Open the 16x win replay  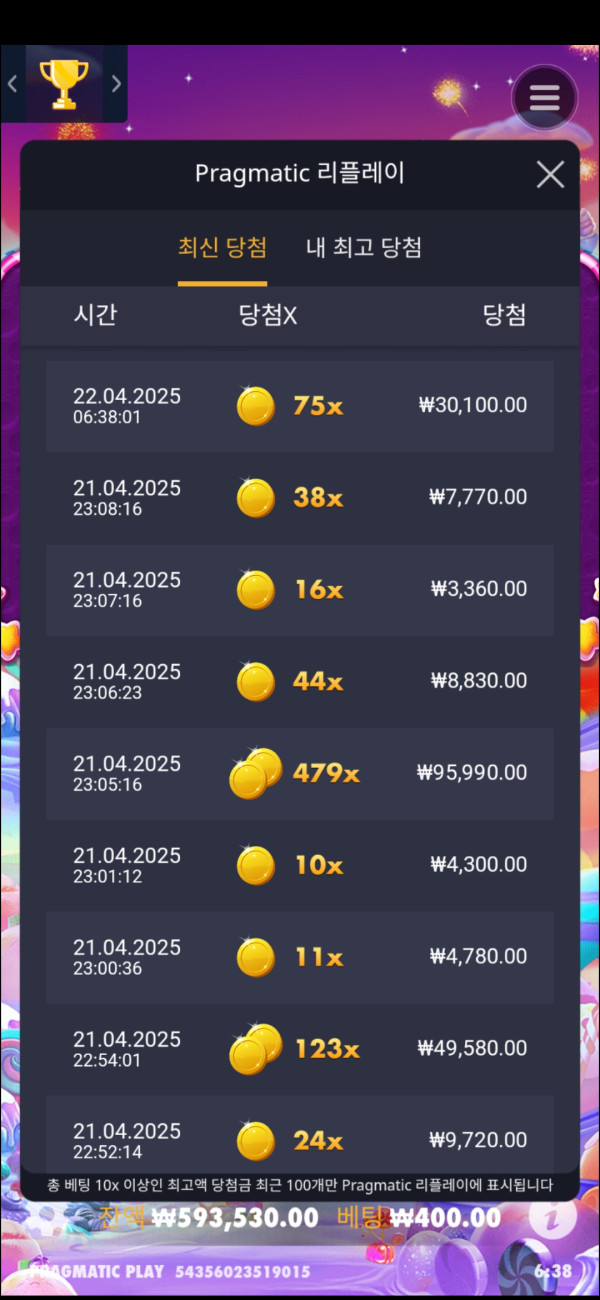tap(300, 589)
